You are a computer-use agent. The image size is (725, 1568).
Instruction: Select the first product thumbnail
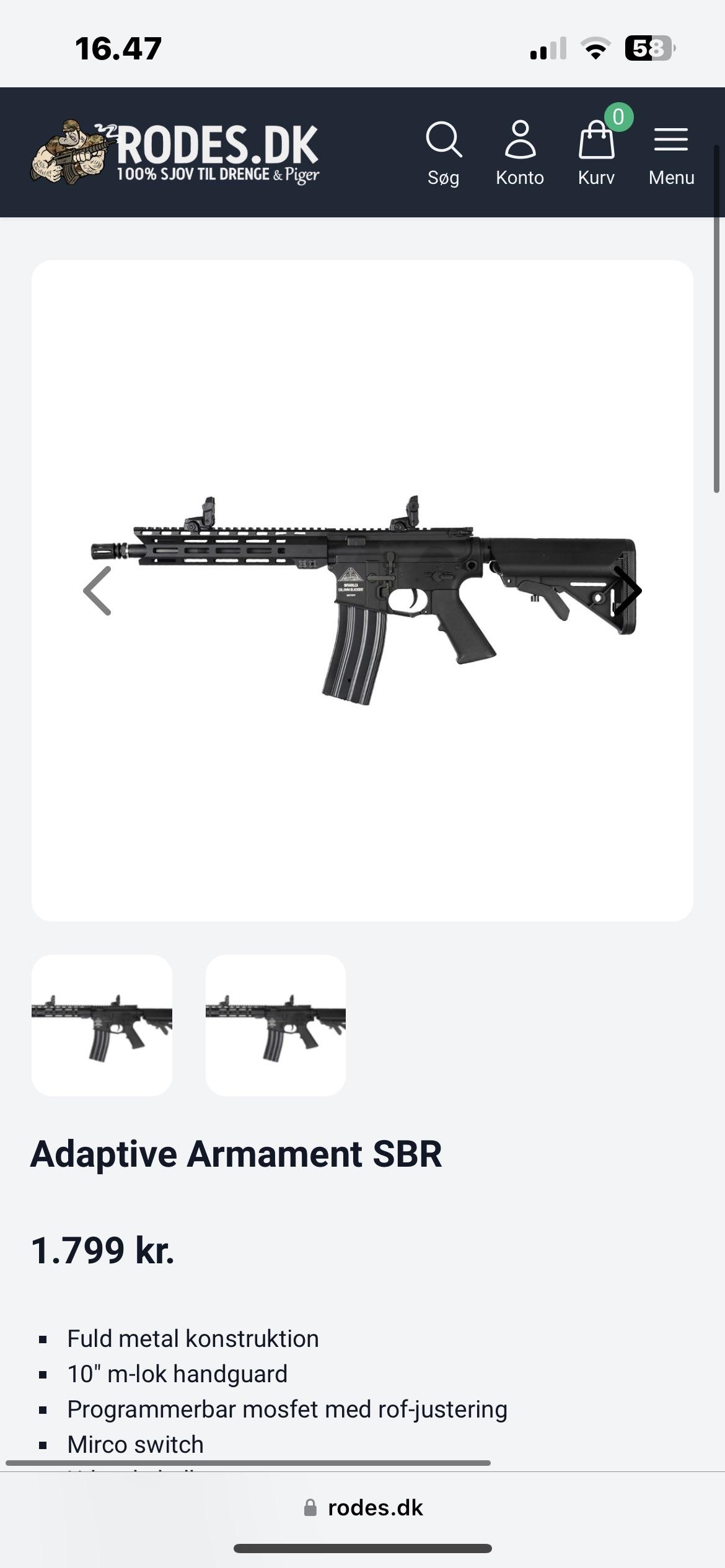pos(102,1026)
